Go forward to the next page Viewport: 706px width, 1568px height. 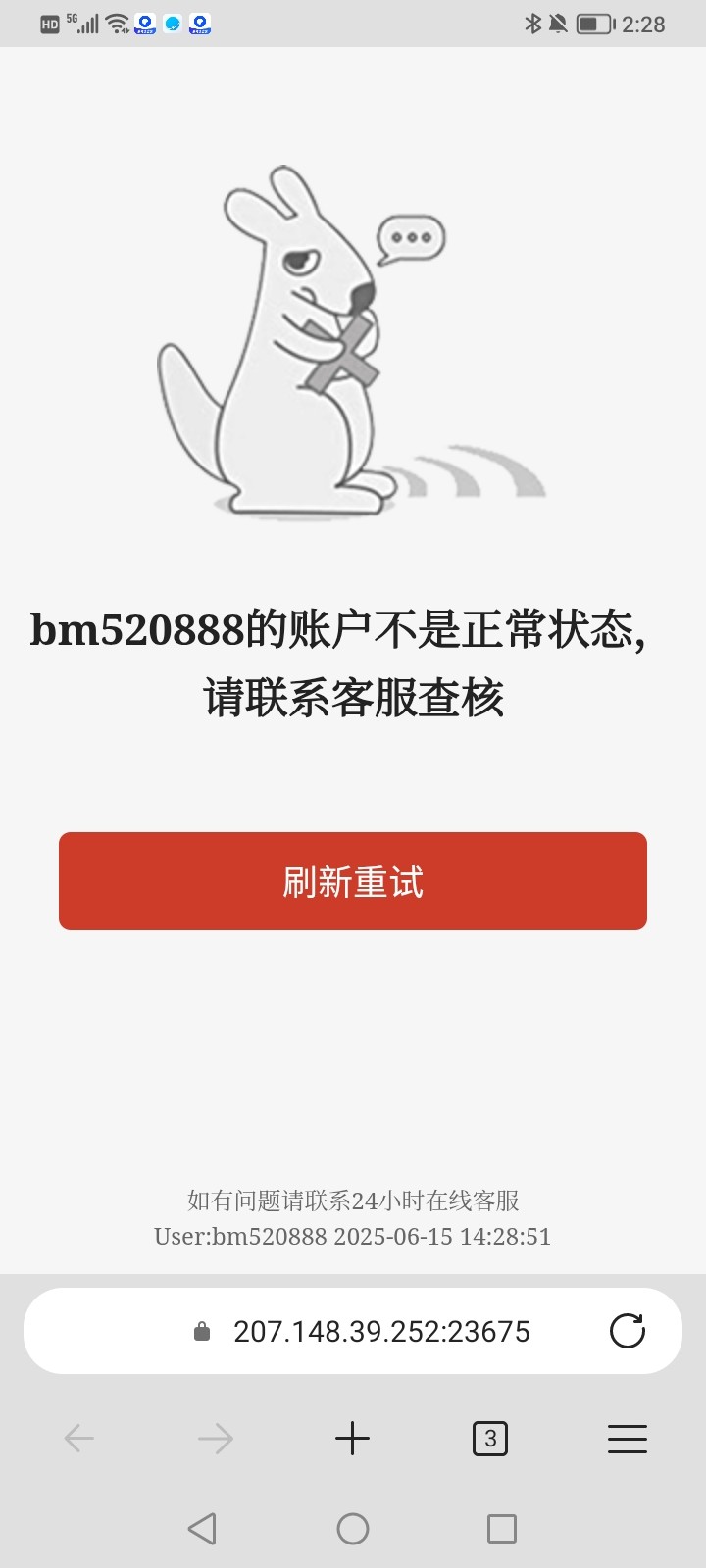coord(216,1439)
